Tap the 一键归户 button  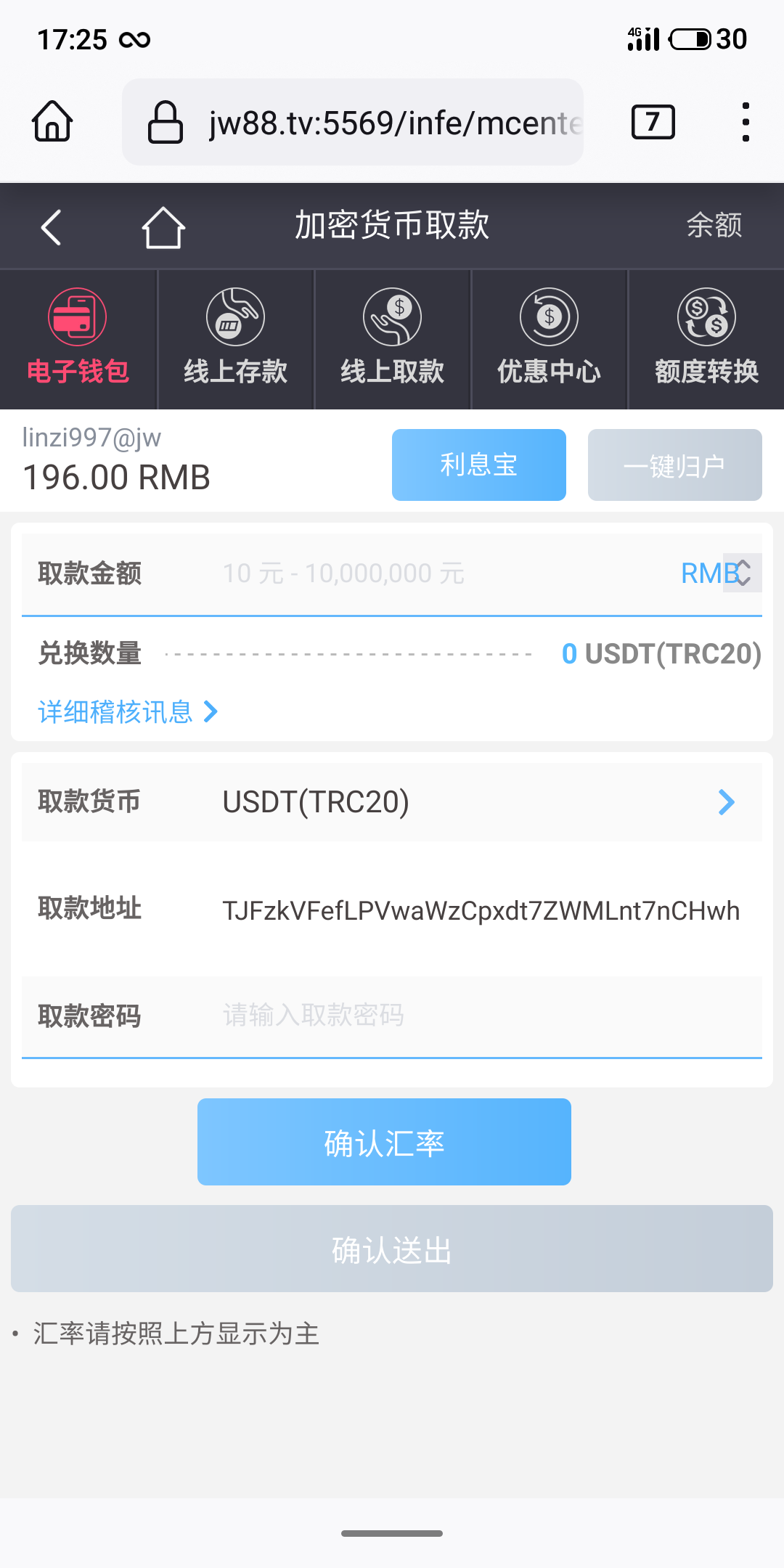point(674,465)
